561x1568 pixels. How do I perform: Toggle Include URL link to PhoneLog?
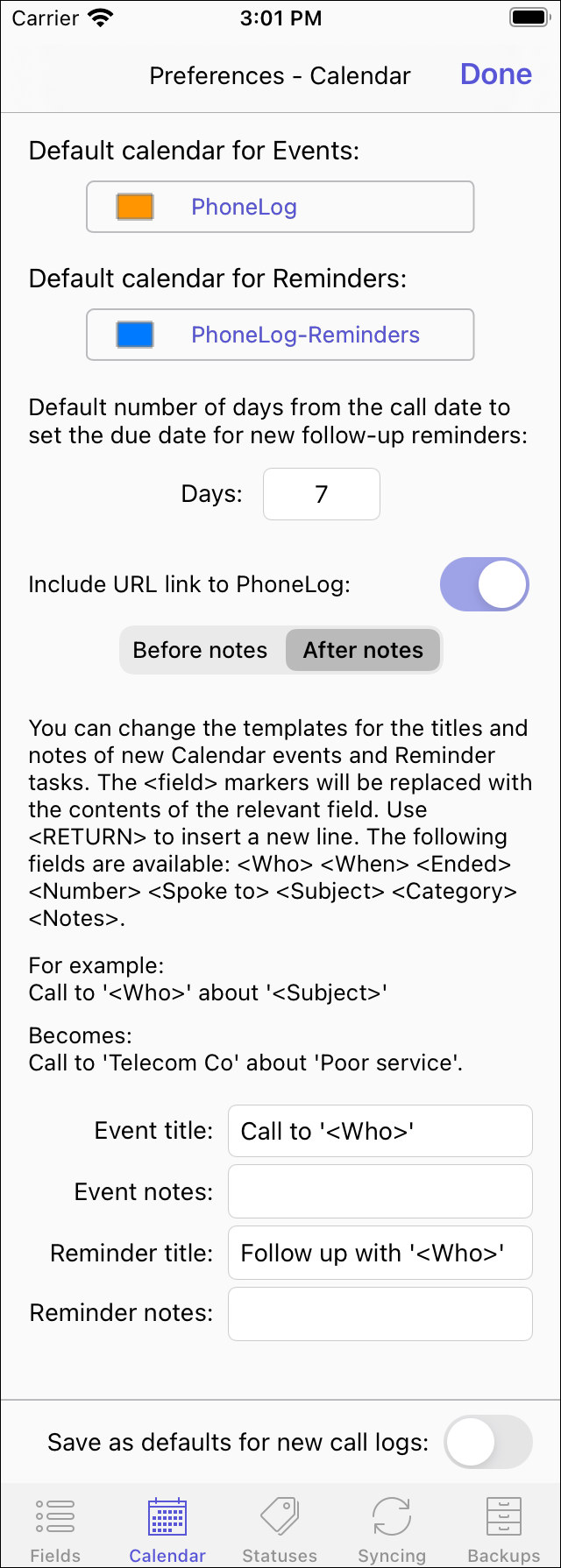point(484,584)
